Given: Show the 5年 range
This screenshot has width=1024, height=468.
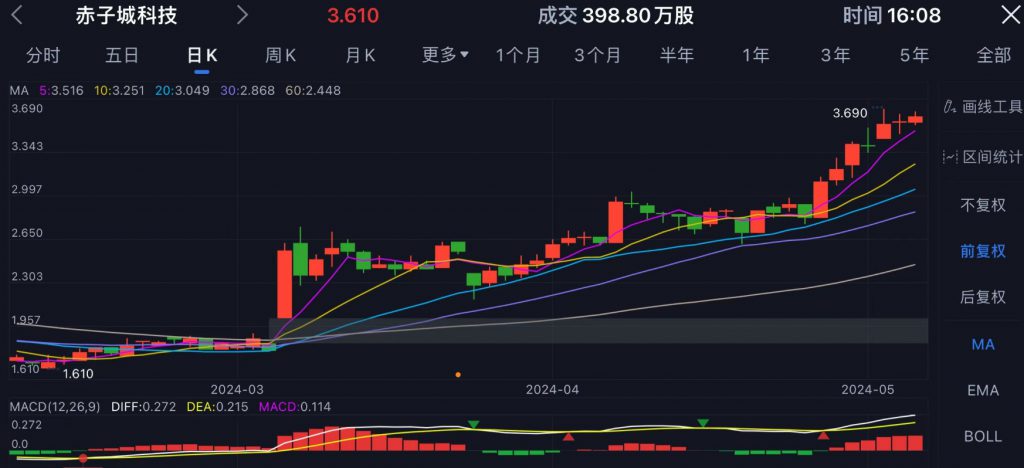Looking at the screenshot, I should click(914, 55).
